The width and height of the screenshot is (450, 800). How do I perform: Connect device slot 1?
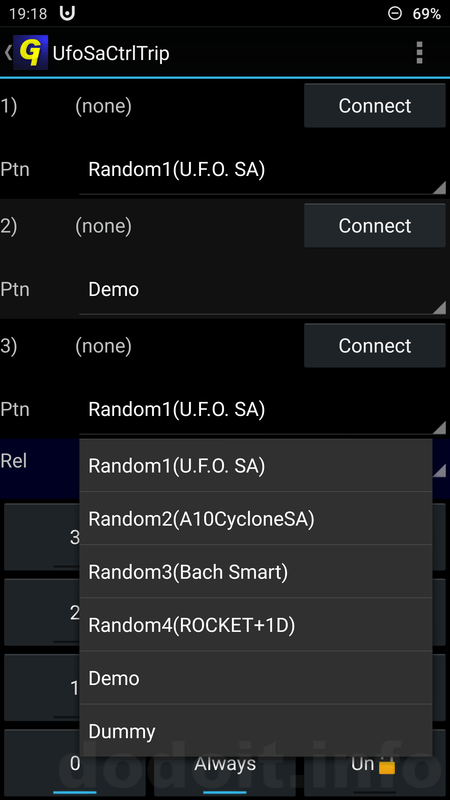[374, 106]
